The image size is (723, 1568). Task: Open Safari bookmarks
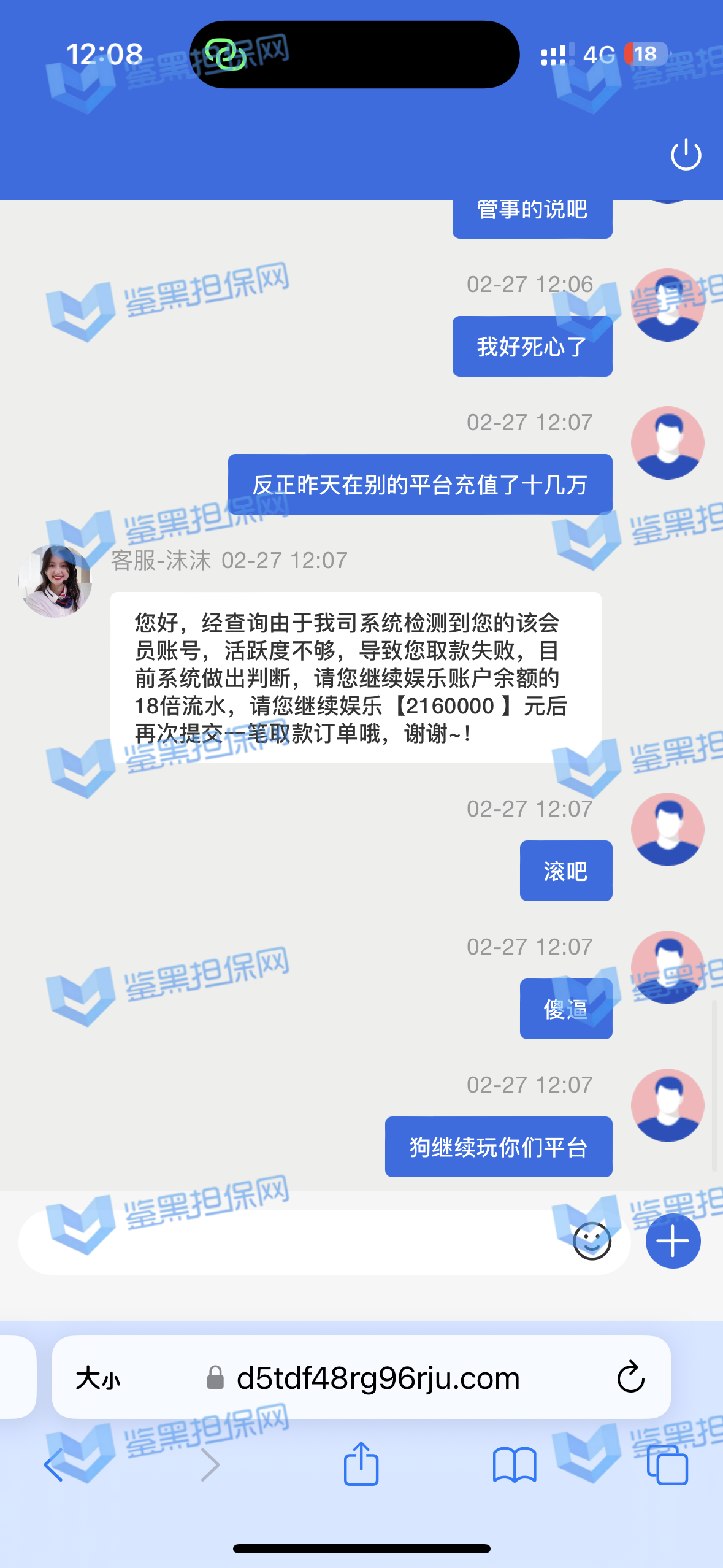[x=514, y=1465]
